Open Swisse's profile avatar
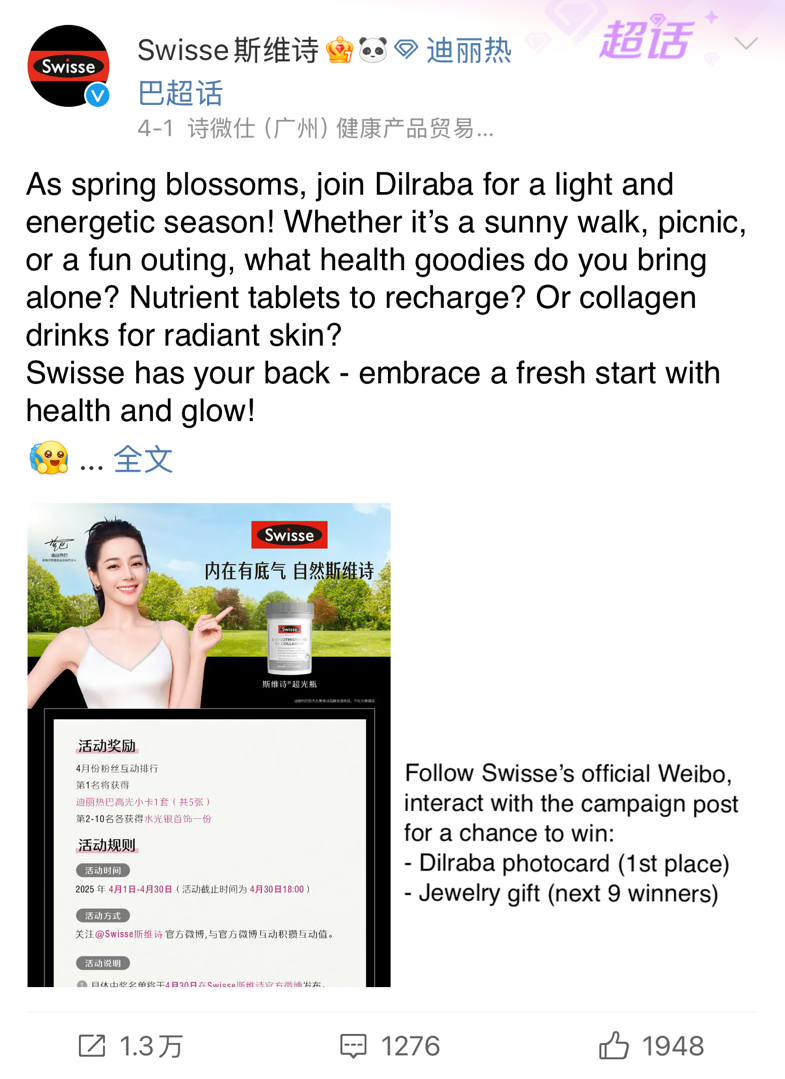The width and height of the screenshot is (785, 1079). [67, 67]
